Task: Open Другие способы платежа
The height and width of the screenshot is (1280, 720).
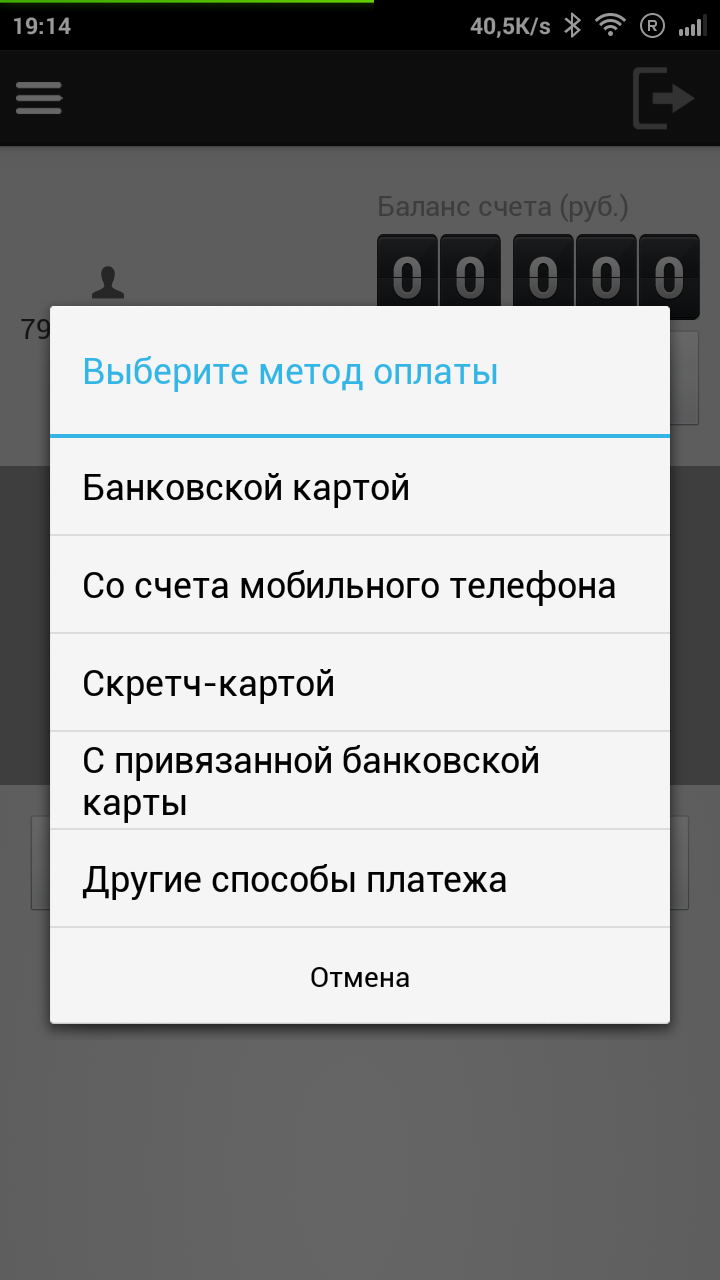Action: tap(360, 879)
